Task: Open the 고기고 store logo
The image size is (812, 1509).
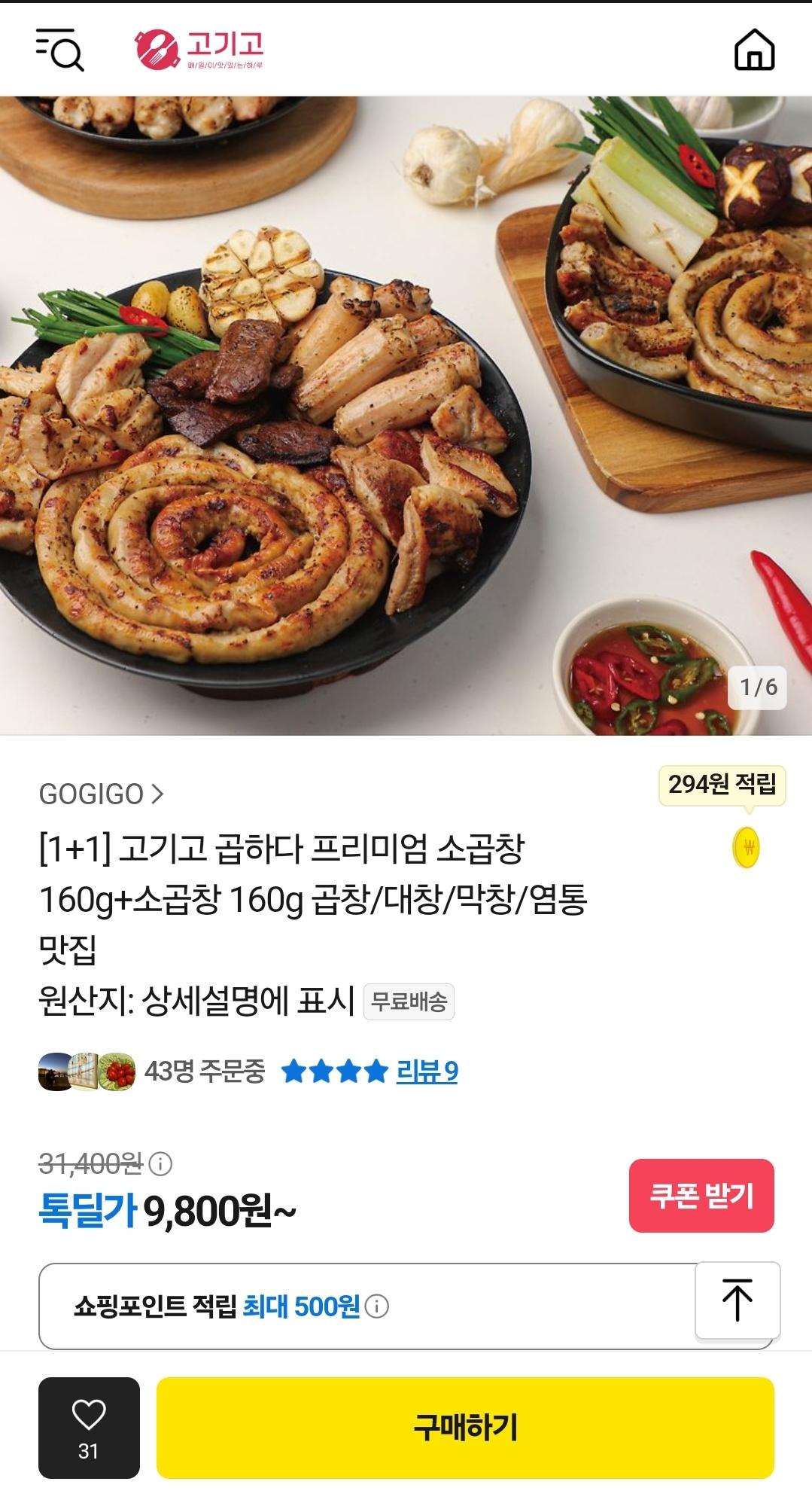Action: pos(199,50)
